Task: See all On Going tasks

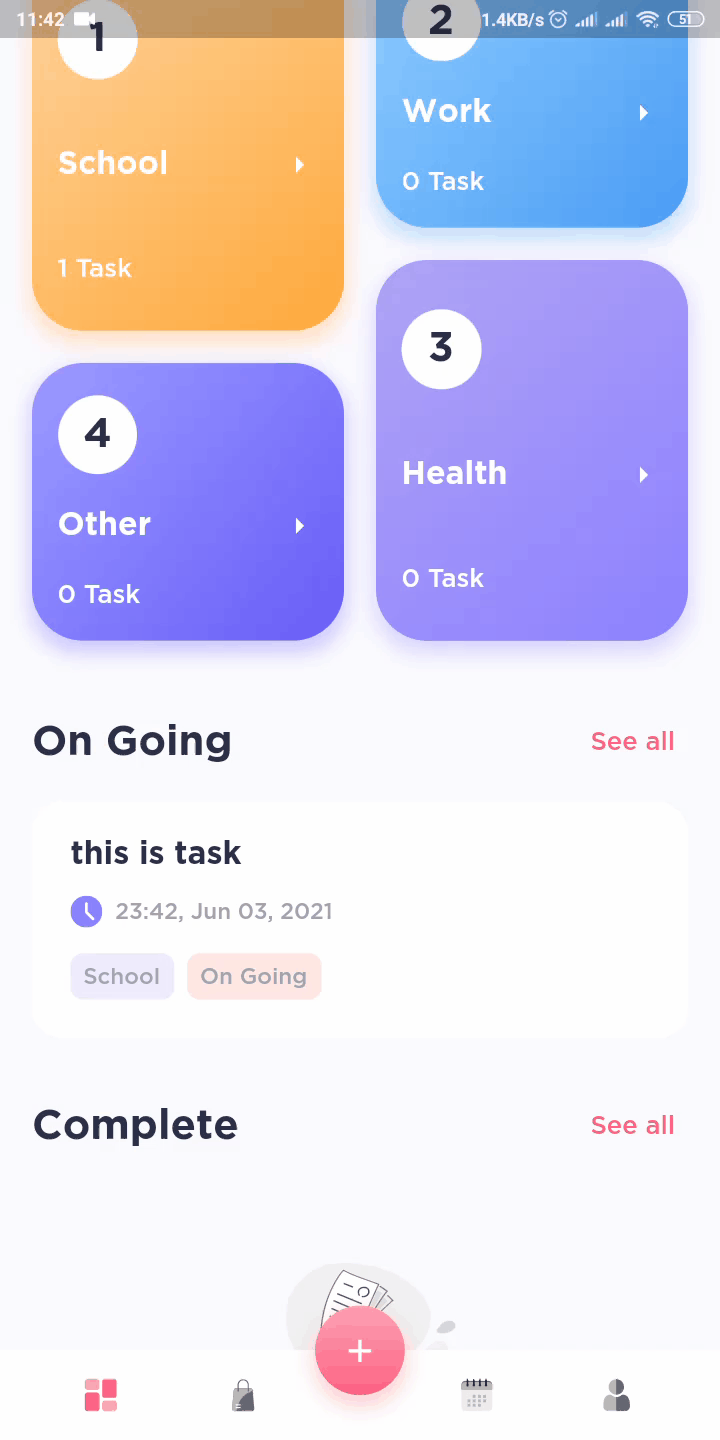Action: click(x=632, y=741)
